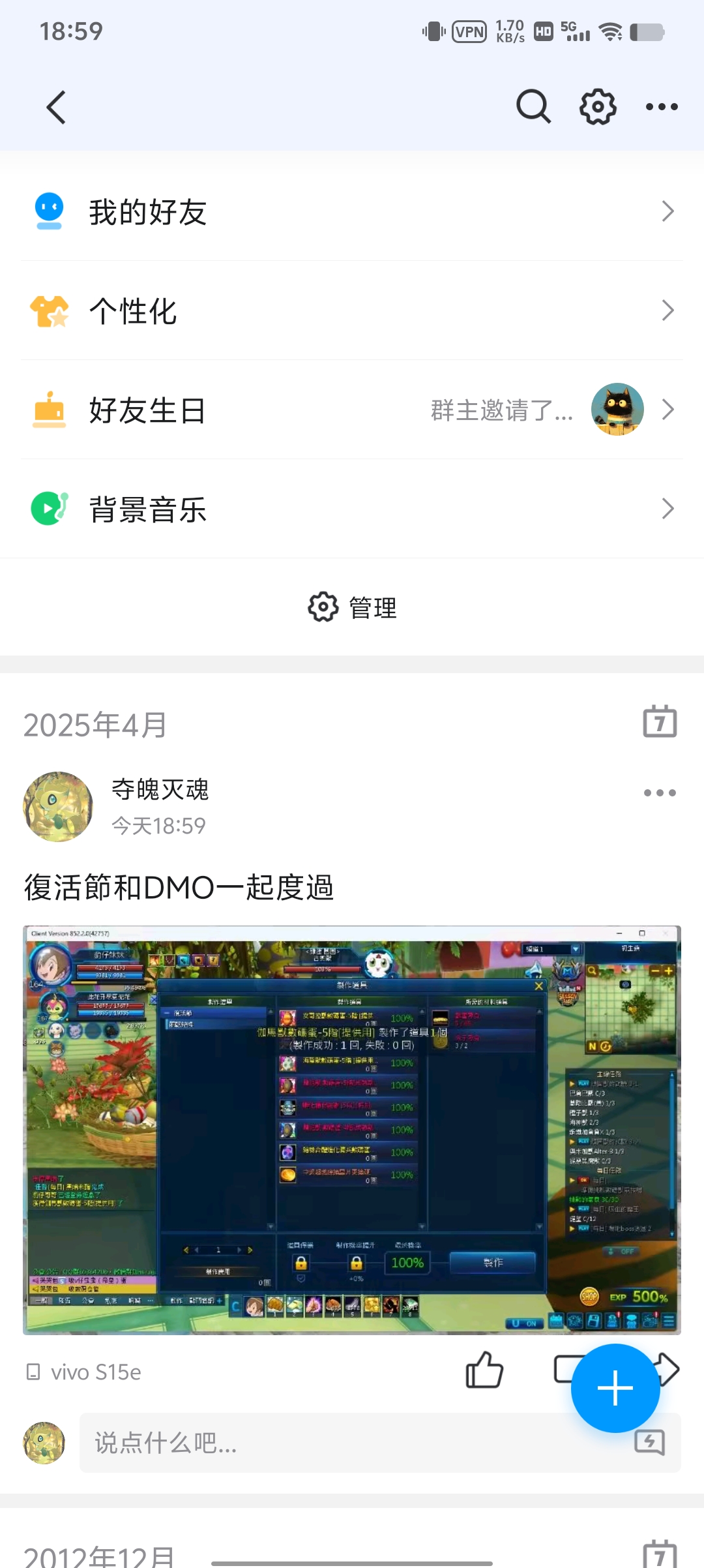
Task: Tap the blue plus floating button
Action: pos(615,1388)
